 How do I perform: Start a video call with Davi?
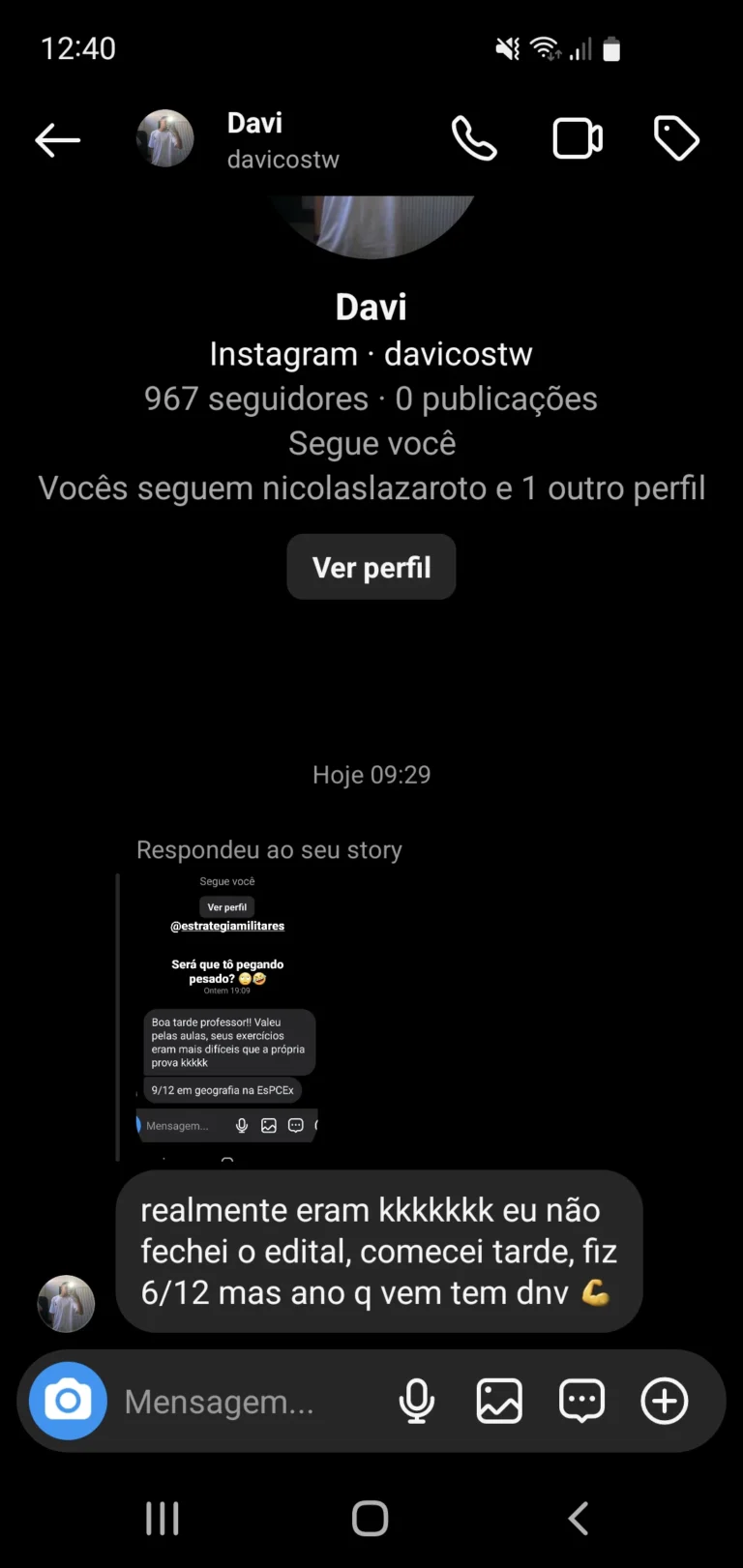[578, 138]
